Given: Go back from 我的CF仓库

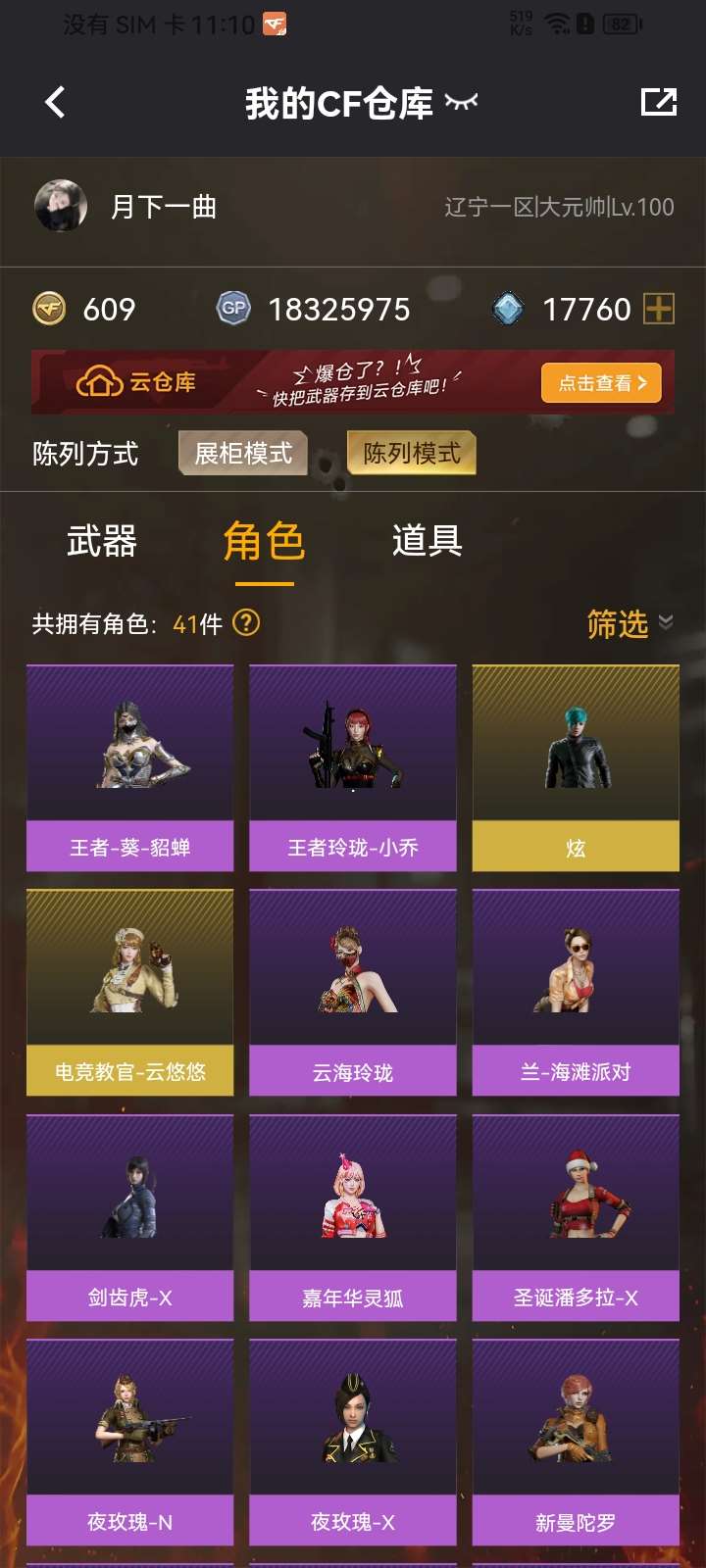Looking at the screenshot, I should pos(55,102).
